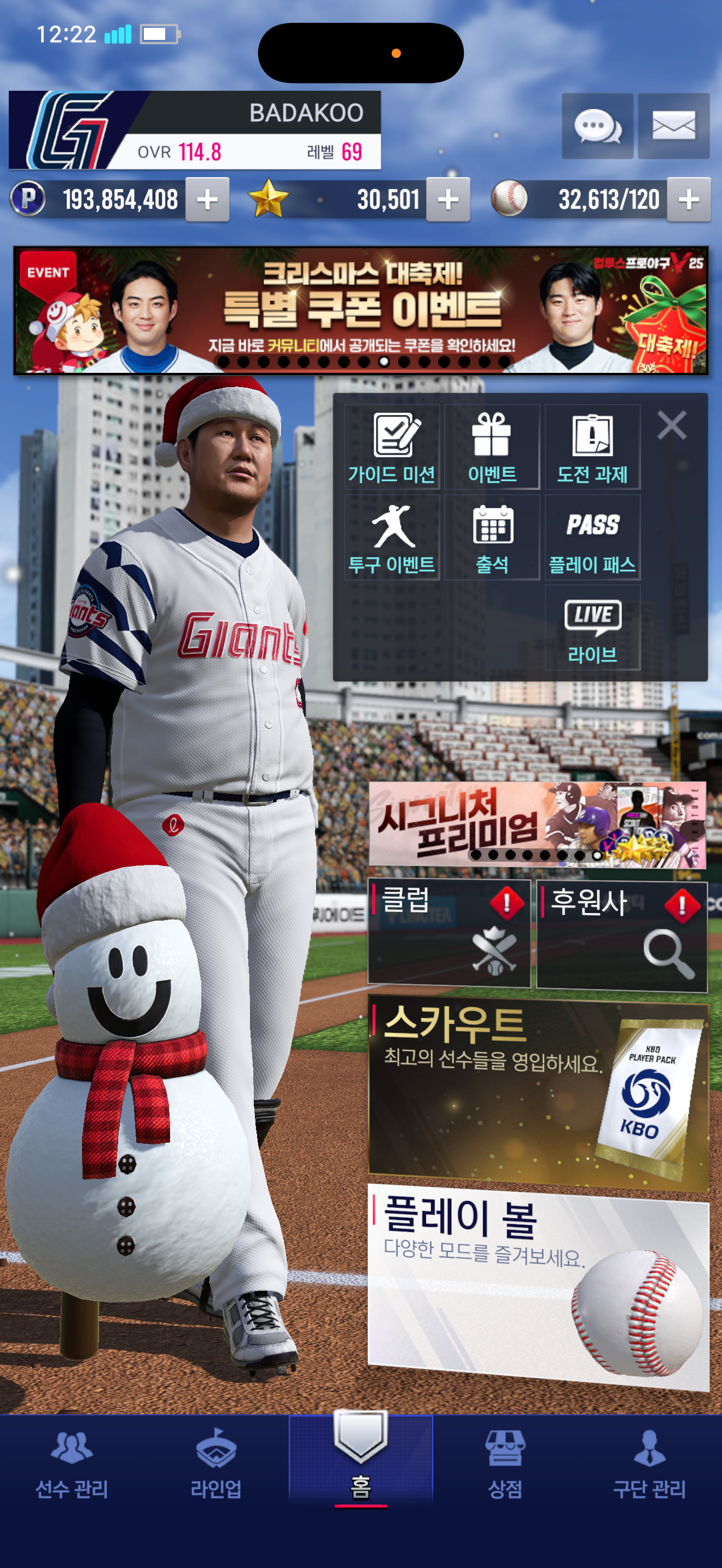Open 투구 이벤트
Screen dimensions: 722x1568
click(x=392, y=537)
